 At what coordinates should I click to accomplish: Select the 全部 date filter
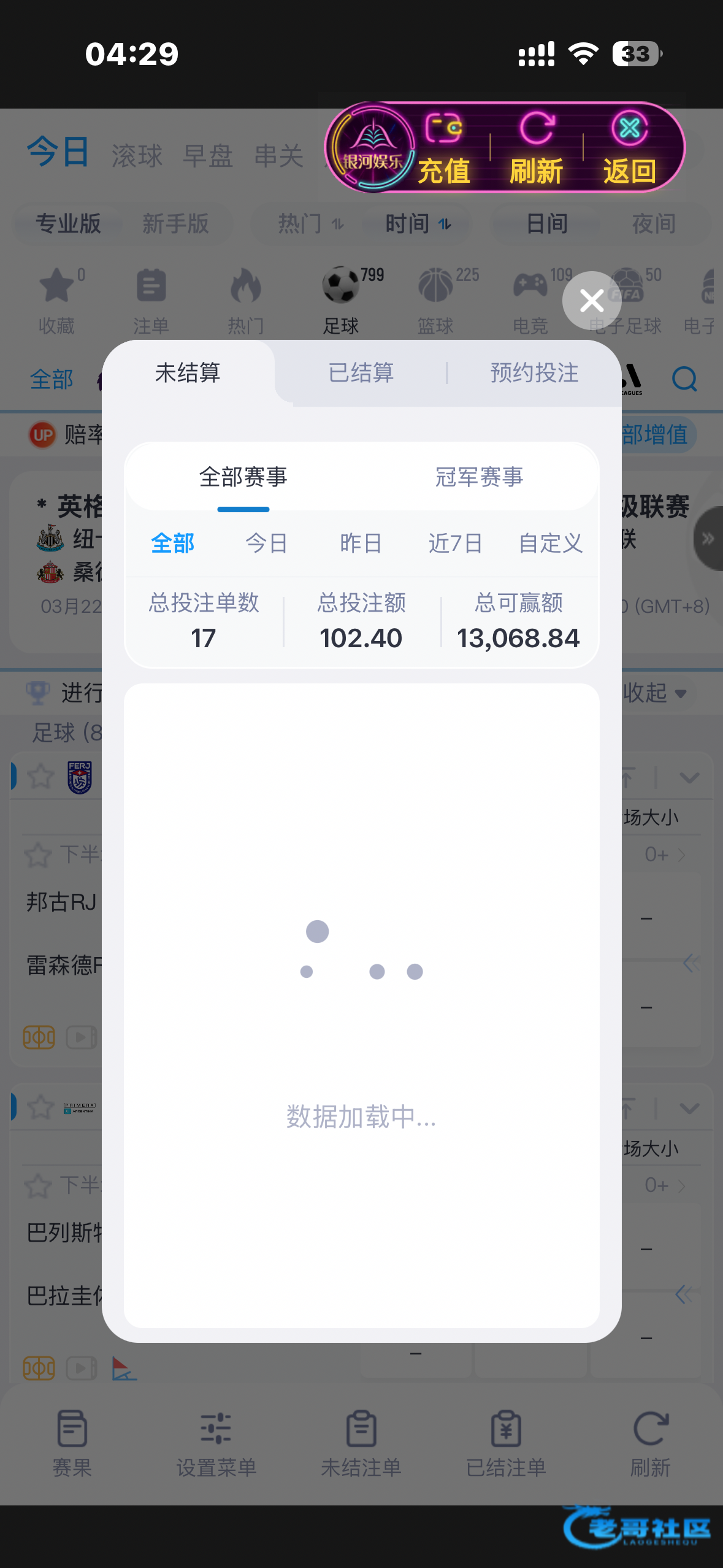pos(173,544)
